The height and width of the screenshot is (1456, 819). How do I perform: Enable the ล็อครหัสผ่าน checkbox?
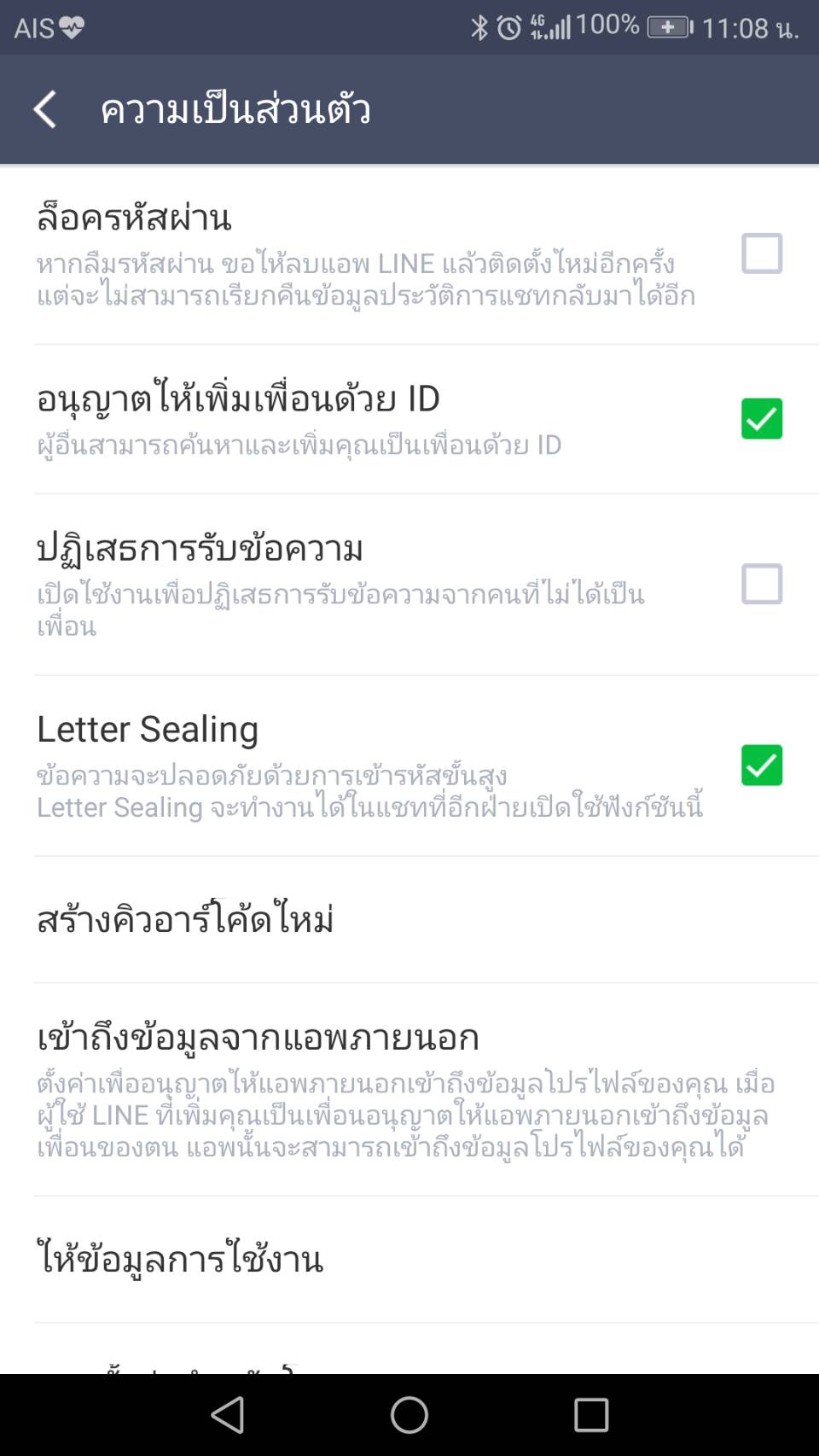762,253
